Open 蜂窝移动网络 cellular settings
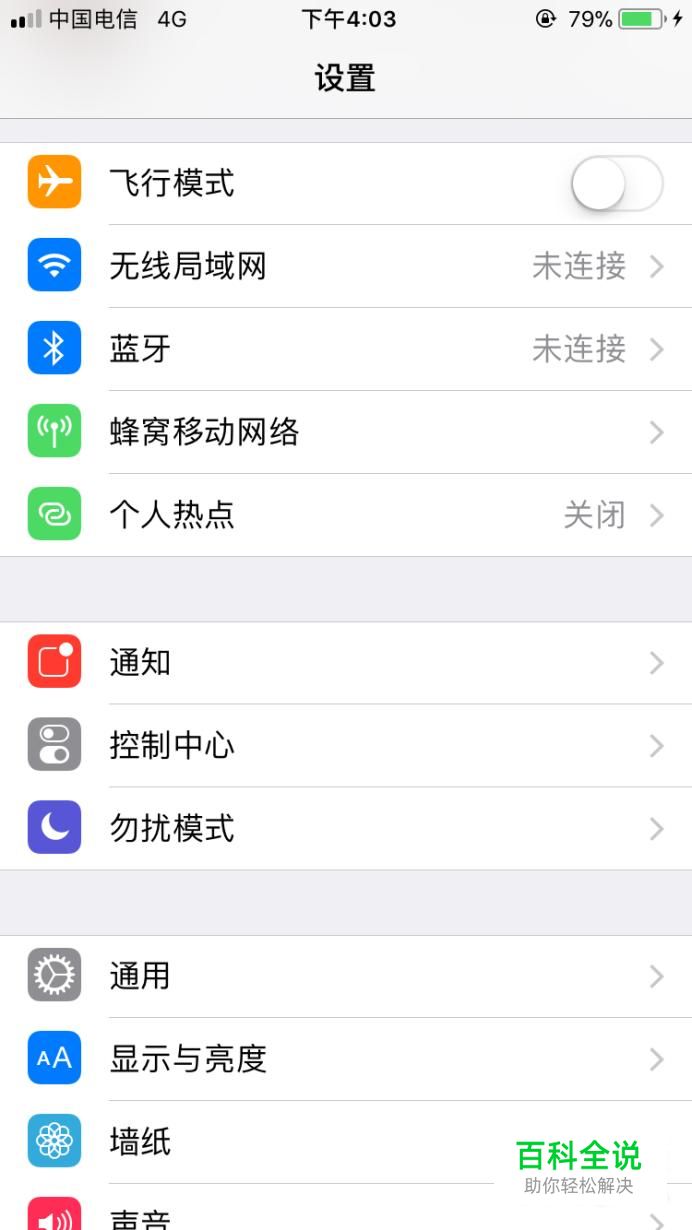The width and height of the screenshot is (692, 1230). [x=346, y=432]
